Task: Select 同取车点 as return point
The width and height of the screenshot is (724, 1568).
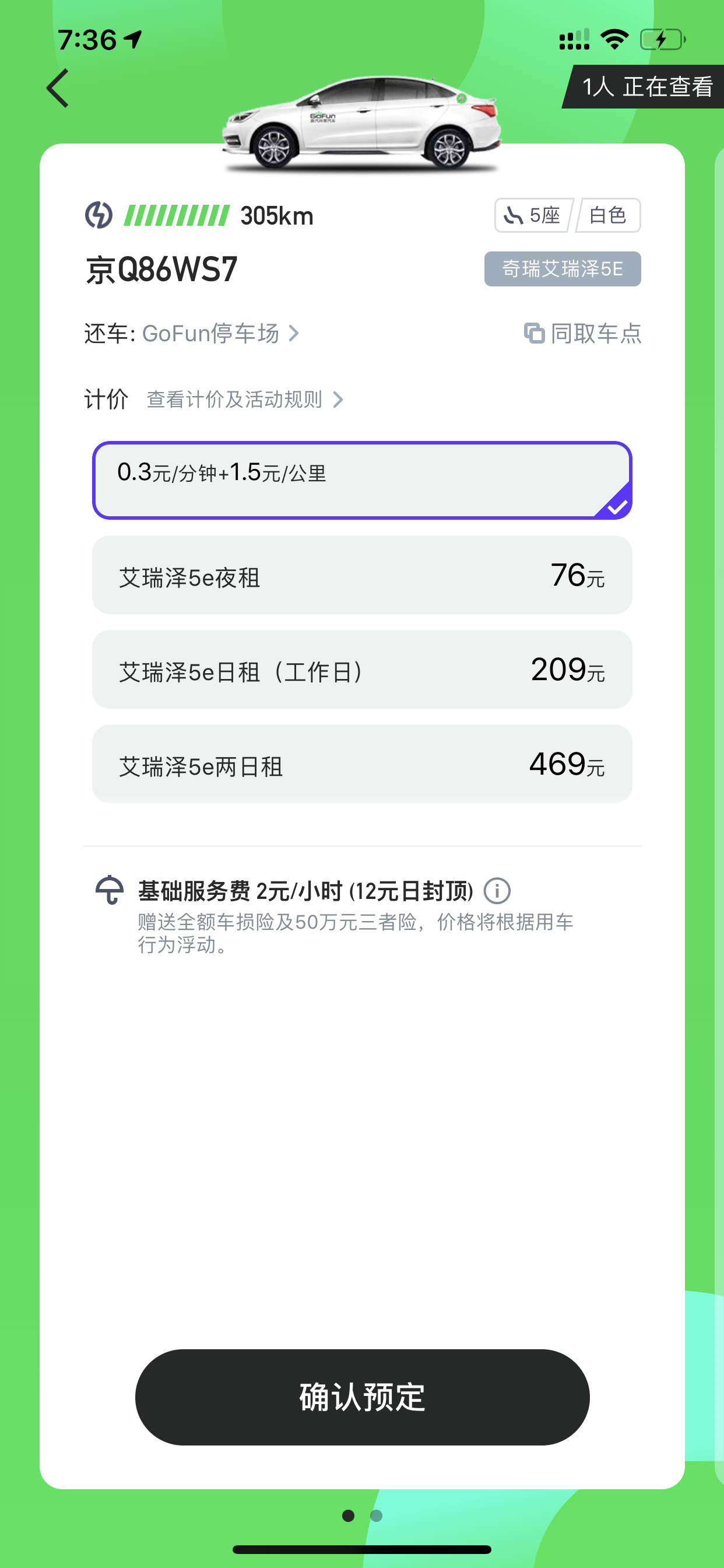Action: pyautogui.click(x=582, y=334)
